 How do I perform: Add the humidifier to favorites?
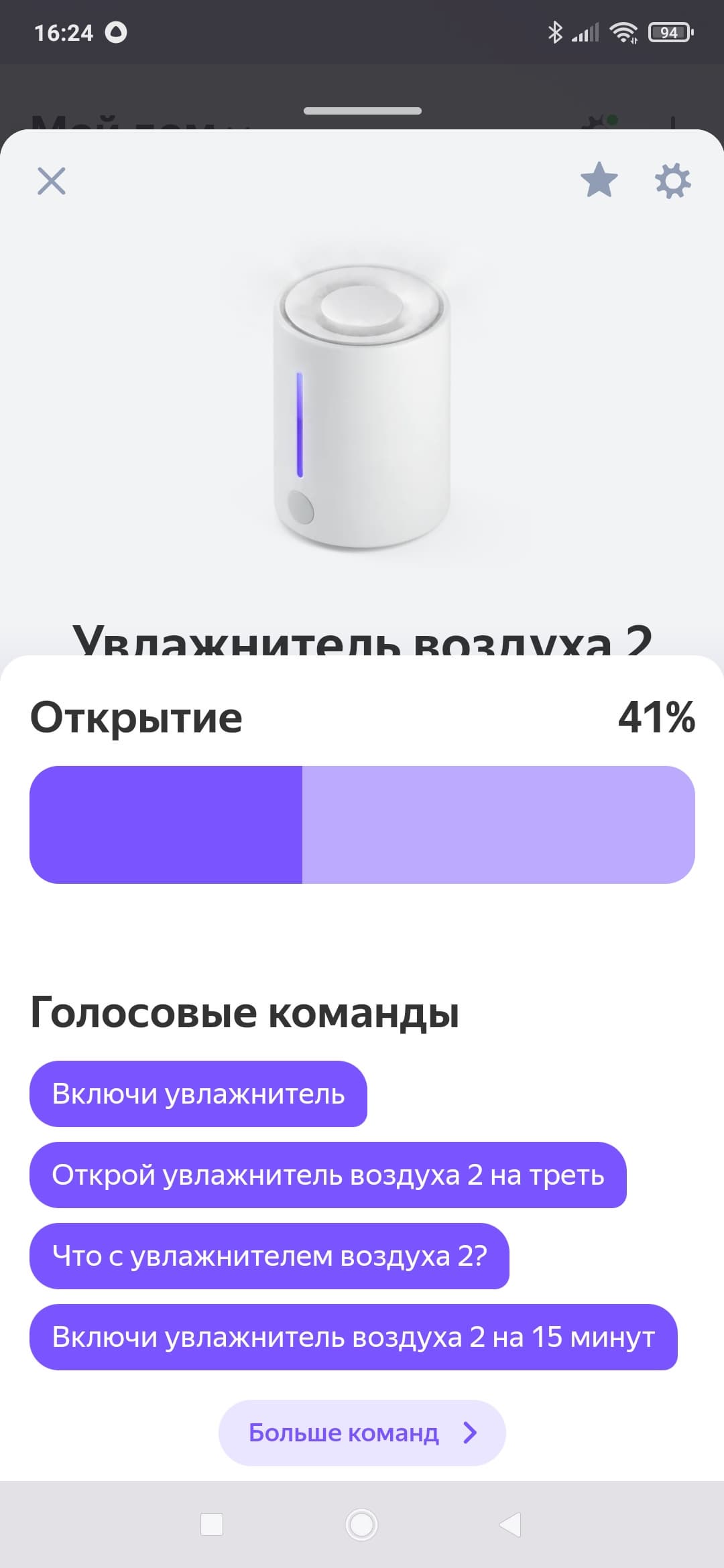[x=599, y=180]
